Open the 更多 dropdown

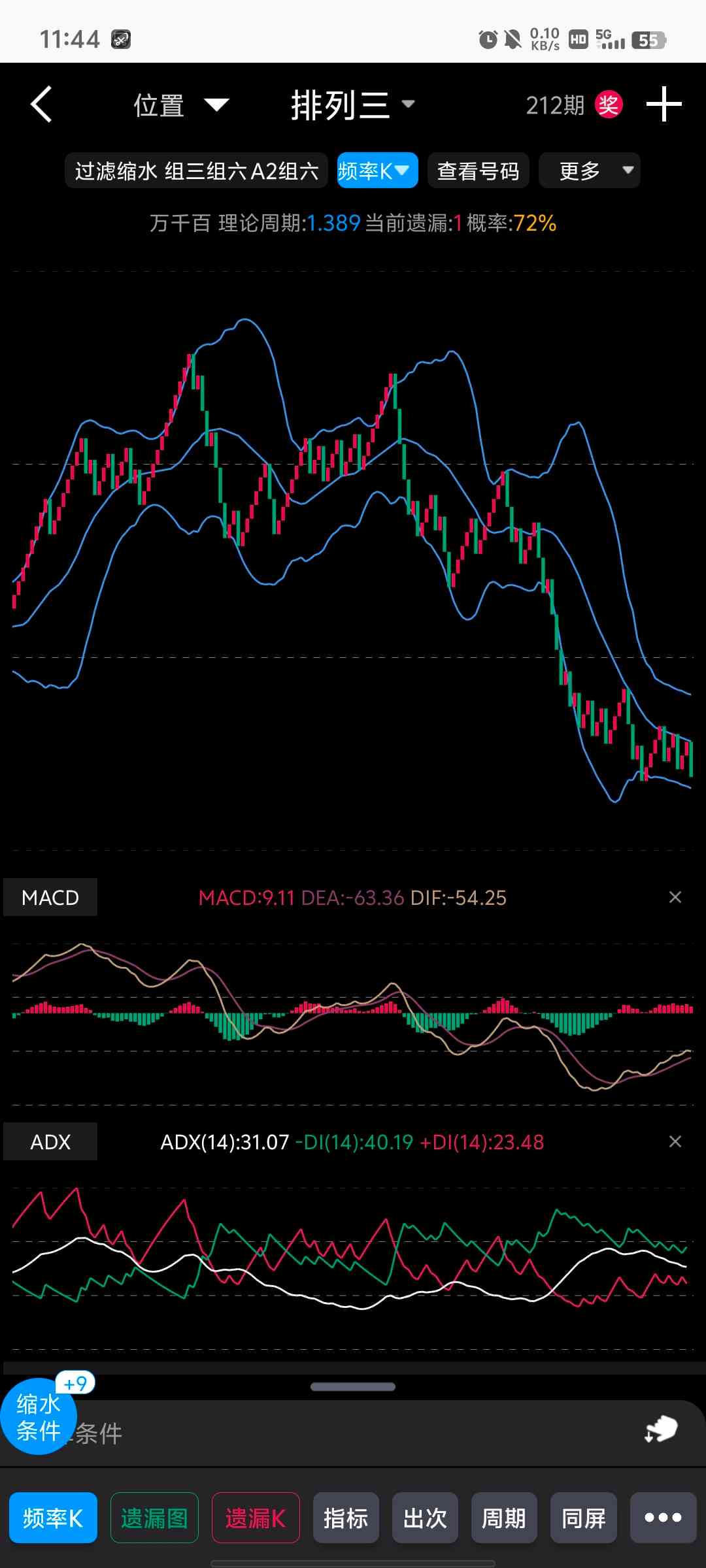click(589, 171)
